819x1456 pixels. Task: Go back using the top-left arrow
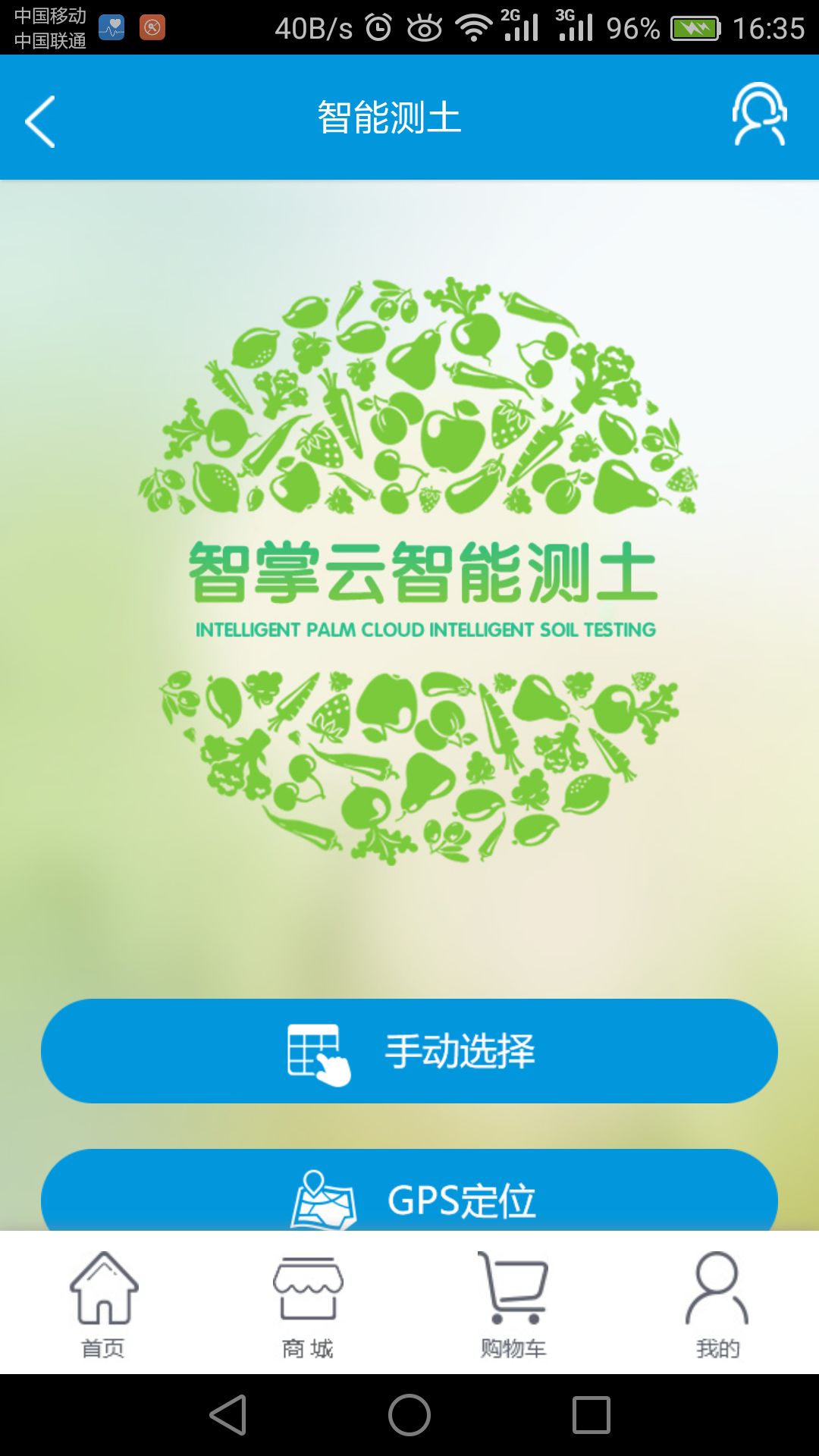40,121
